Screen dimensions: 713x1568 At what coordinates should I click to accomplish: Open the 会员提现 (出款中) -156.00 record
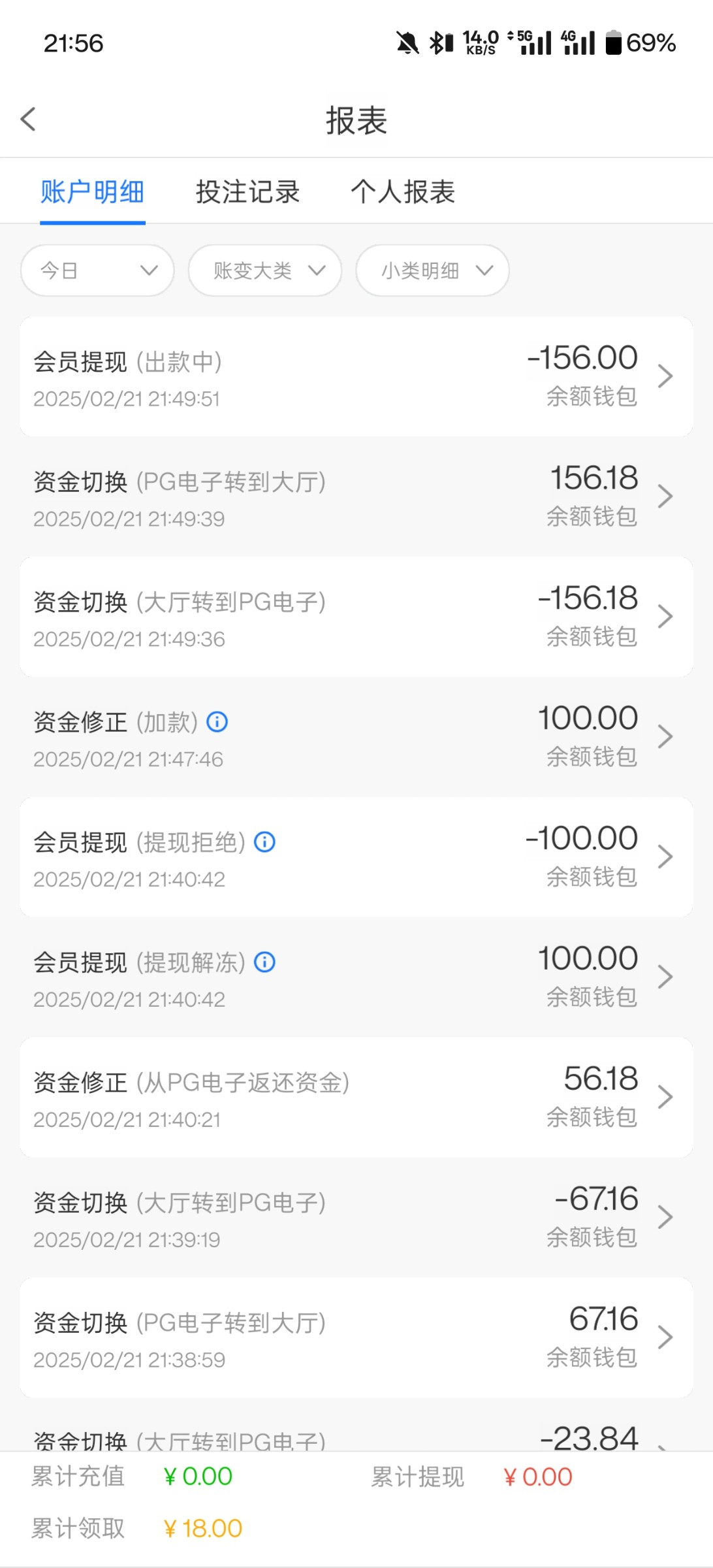tap(356, 376)
